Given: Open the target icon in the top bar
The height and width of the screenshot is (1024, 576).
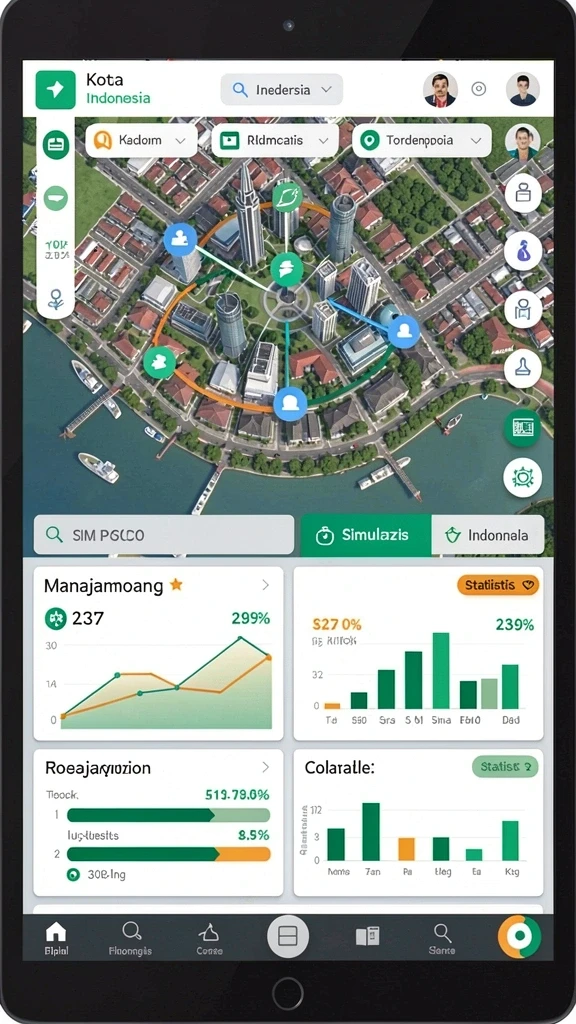Looking at the screenshot, I should point(479,89).
